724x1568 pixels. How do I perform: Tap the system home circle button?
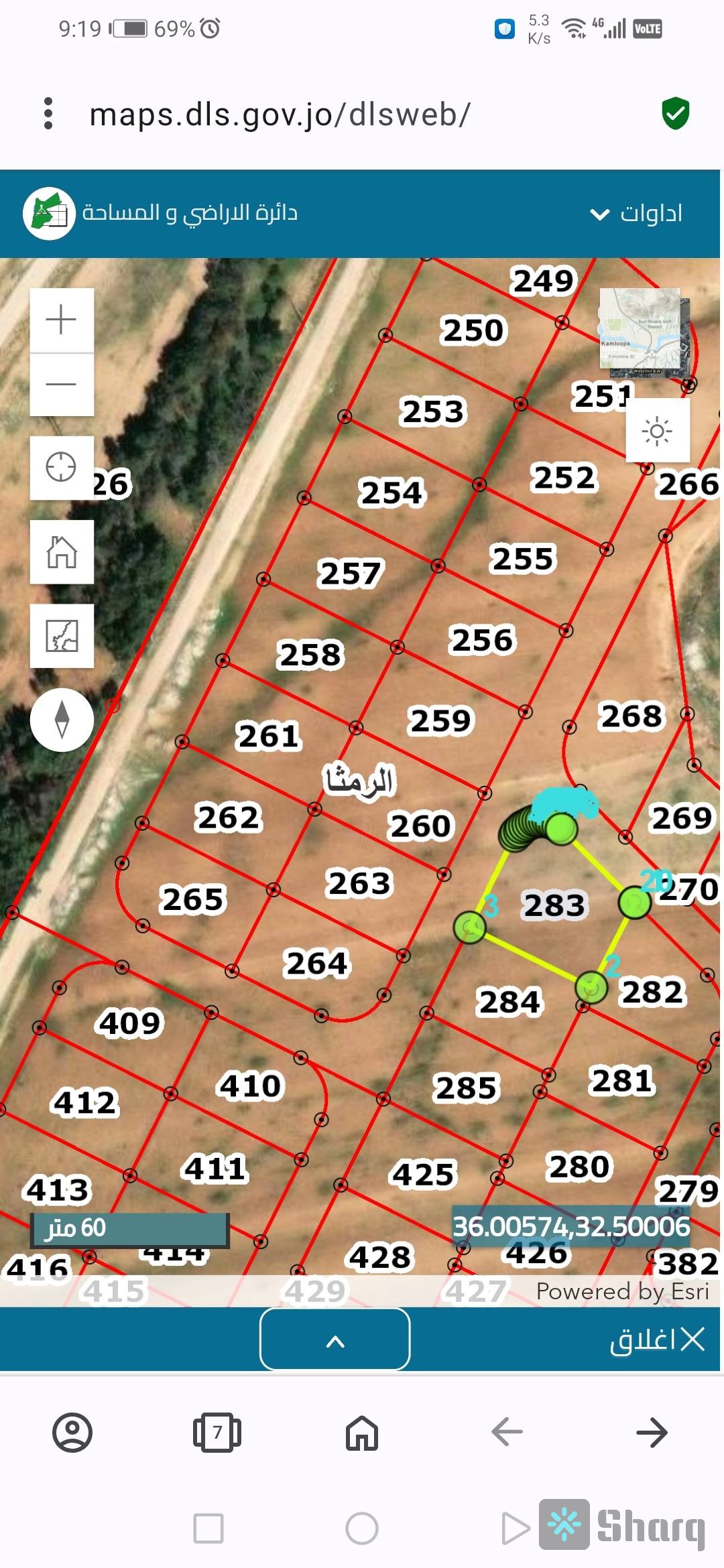tap(362, 1528)
